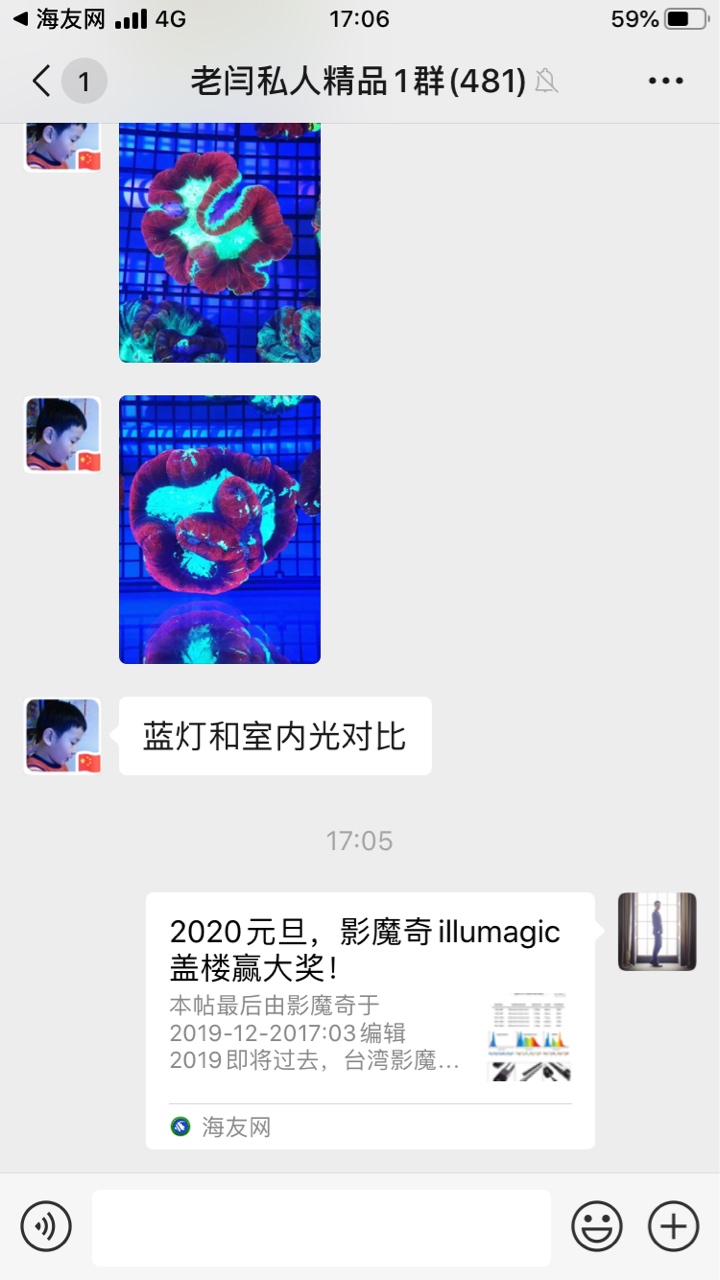Image resolution: width=720 pixels, height=1280 pixels.
Task: Tap the message text field
Action: tap(321, 1227)
